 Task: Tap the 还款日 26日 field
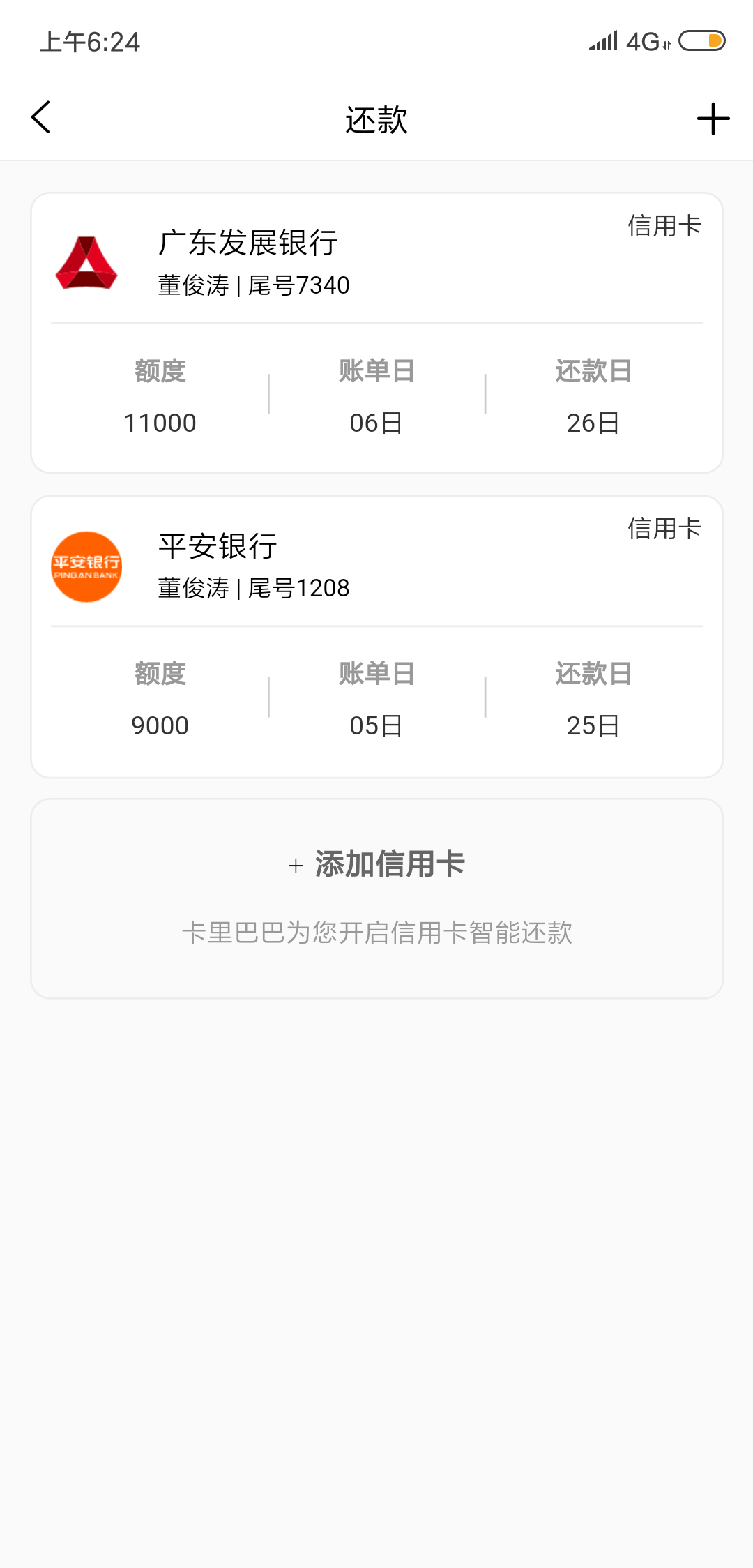(x=593, y=421)
